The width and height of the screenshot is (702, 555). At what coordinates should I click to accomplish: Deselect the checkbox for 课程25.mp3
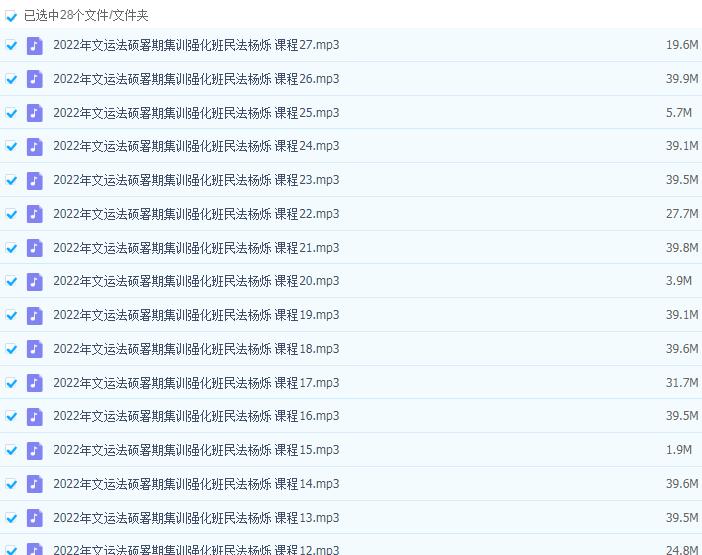(x=11, y=113)
